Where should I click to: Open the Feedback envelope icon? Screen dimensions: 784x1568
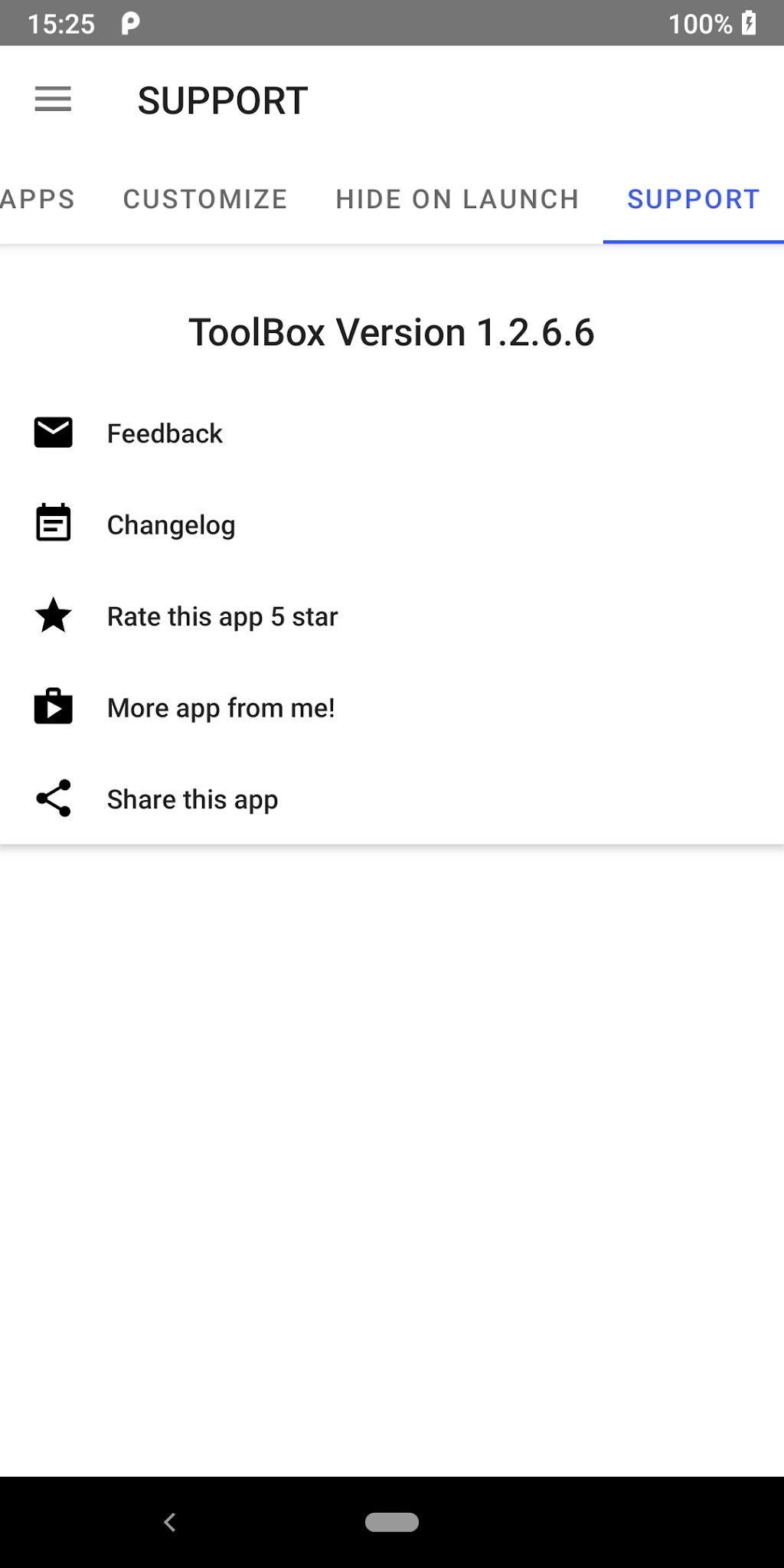tap(53, 433)
